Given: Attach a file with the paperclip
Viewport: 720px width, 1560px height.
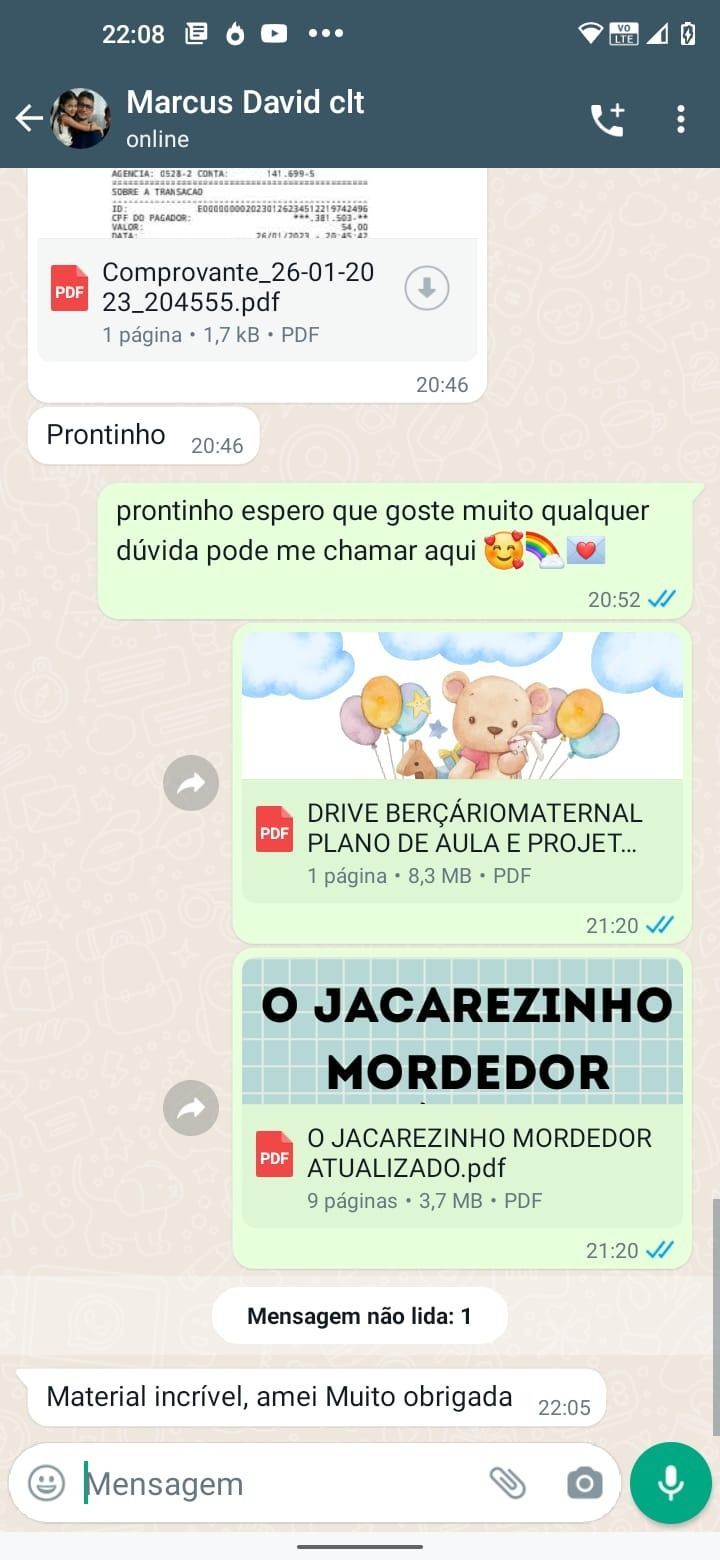Looking at the screenshot, I should click(507, 1483).
